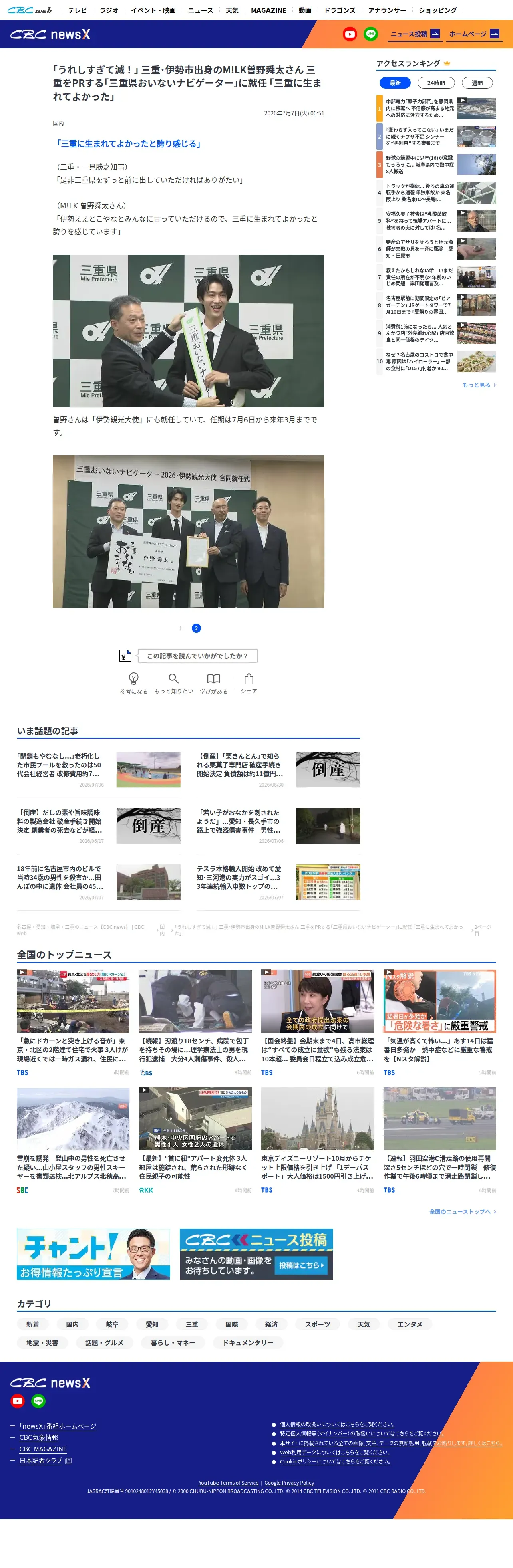Screen dimensions: 513x1568
Task: React with the 参考になる lightbulb
Action: [x=133, y=683]
